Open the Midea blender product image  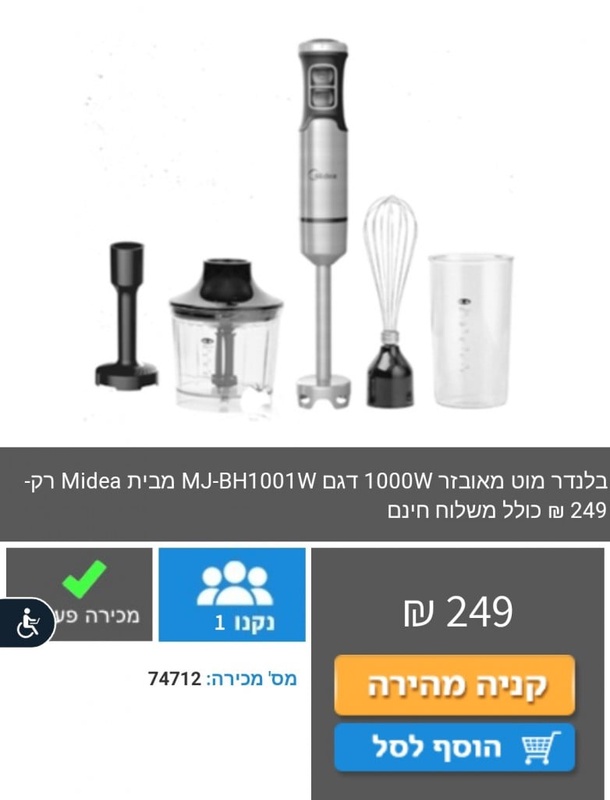click(305, 225)
